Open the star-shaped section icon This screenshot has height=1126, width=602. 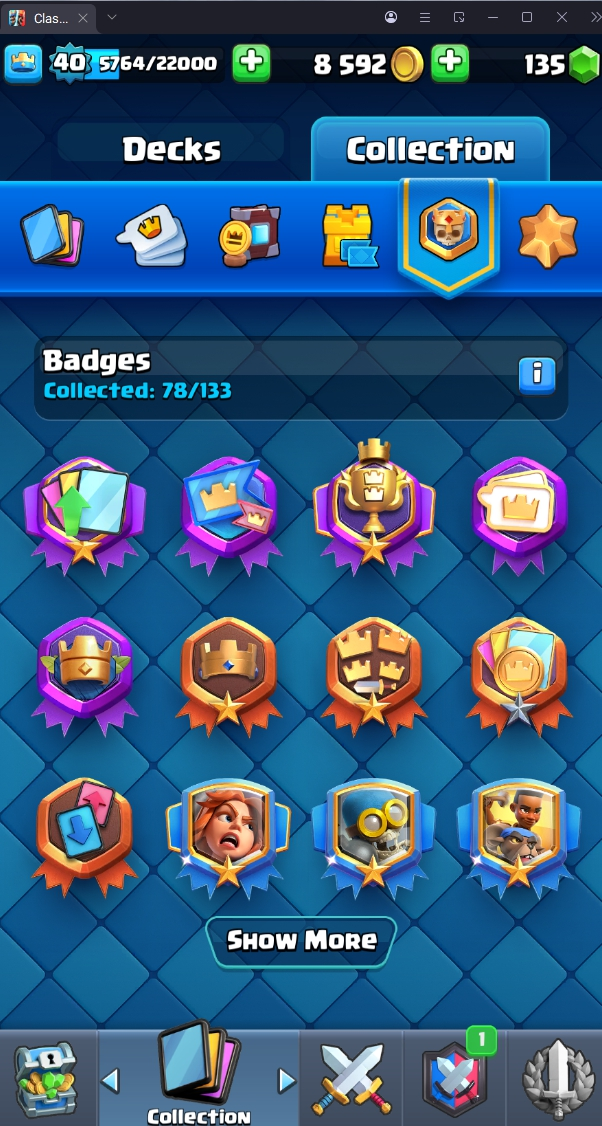tap(547, 237)
